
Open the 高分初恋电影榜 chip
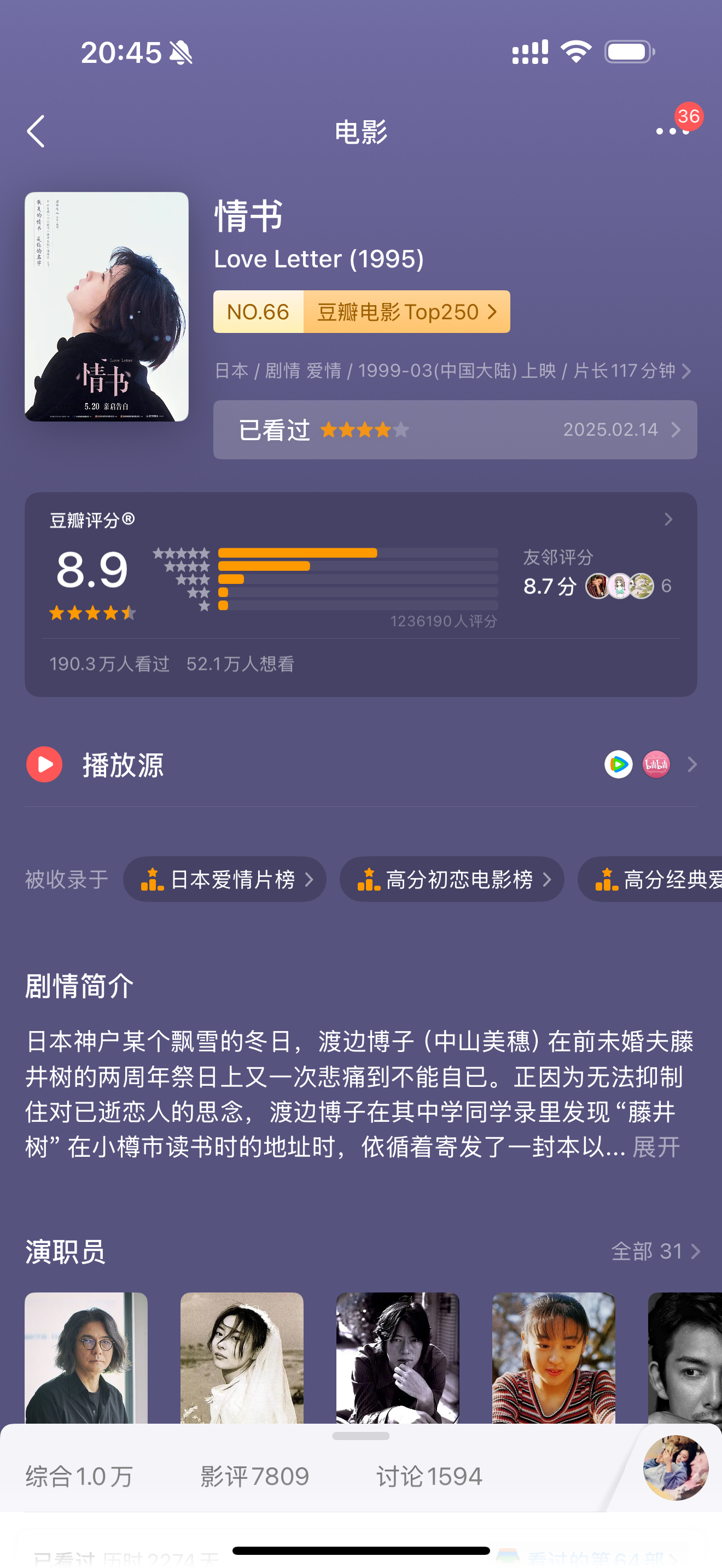coord(452,879)
